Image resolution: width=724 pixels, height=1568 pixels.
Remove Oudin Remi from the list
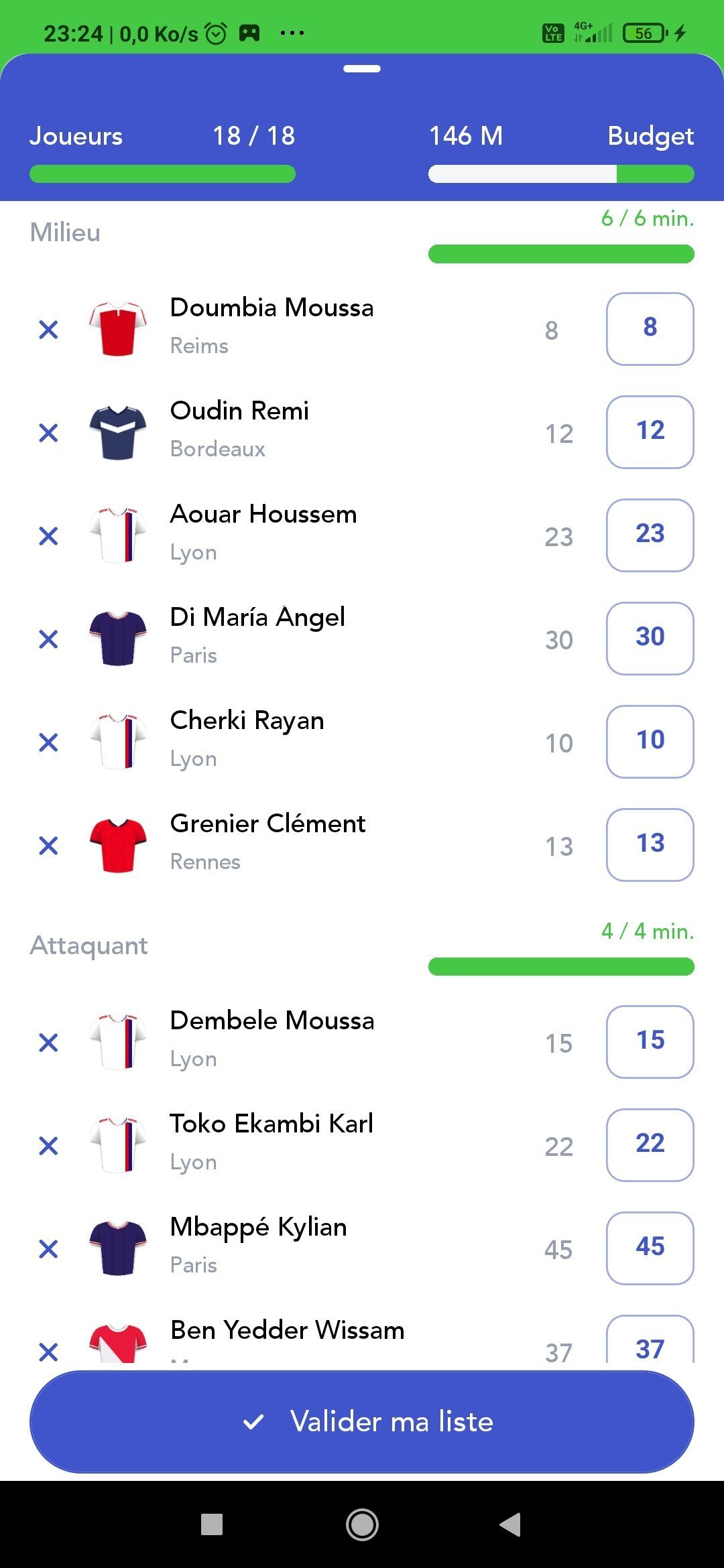tap(48, 433)
